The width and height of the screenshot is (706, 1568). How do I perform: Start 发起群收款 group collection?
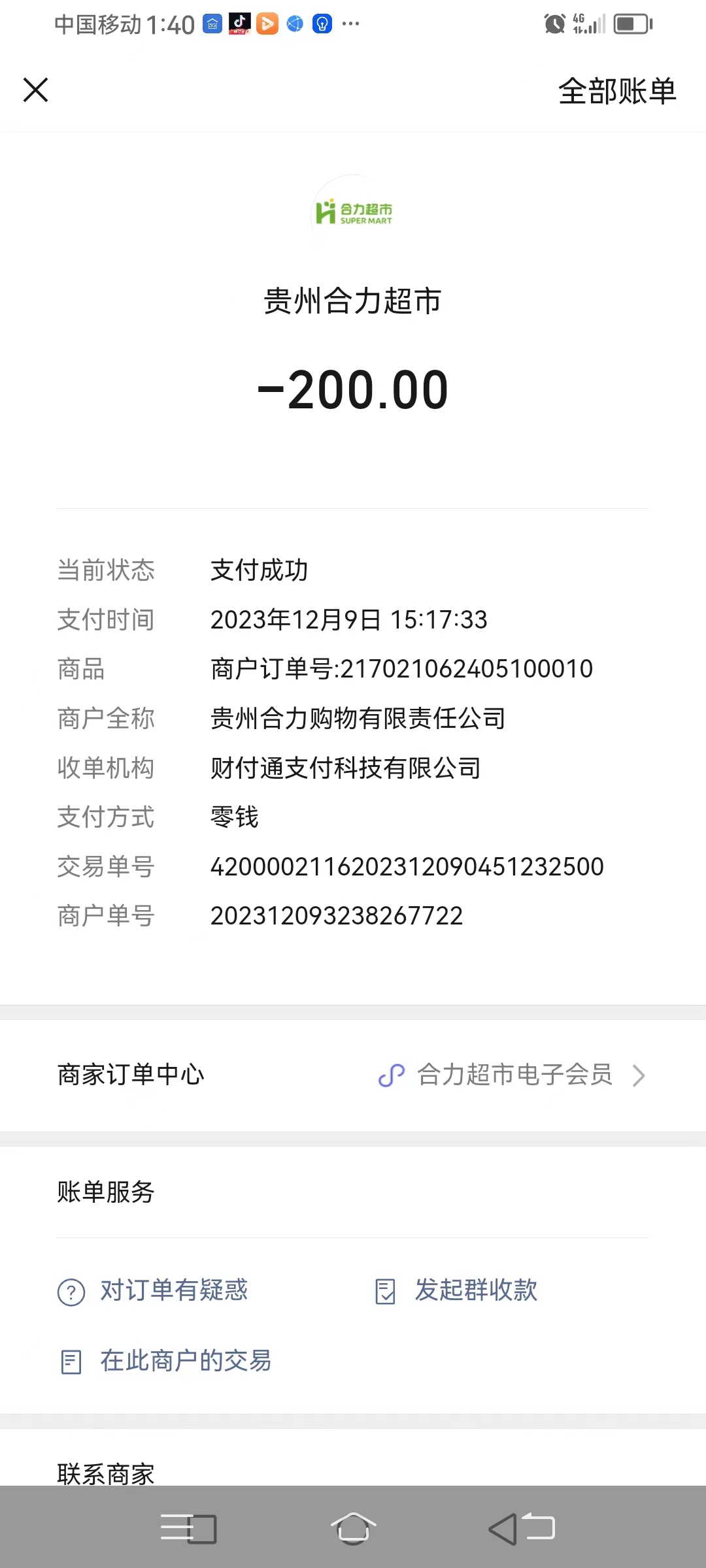tap(475, 1290)
